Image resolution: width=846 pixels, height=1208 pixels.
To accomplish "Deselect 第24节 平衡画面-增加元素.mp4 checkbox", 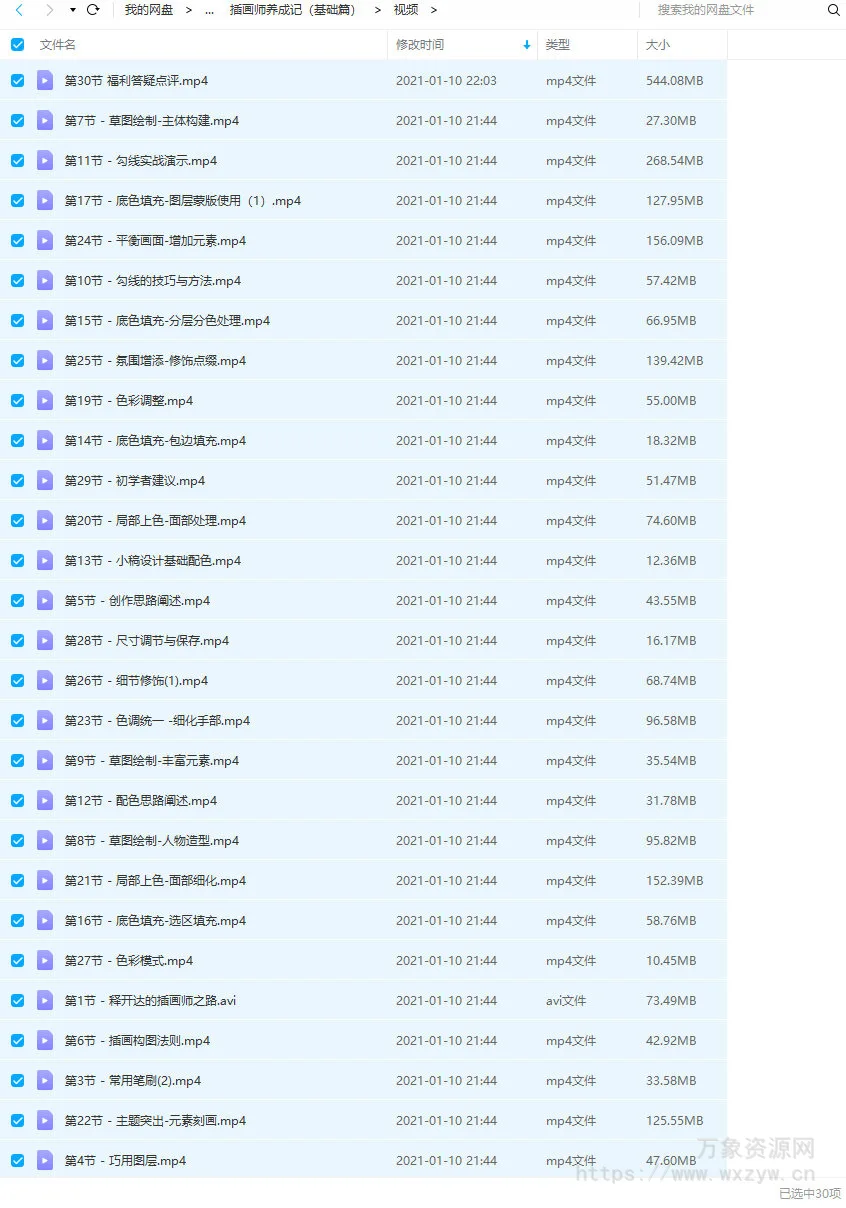I will [x=17, y=241].
